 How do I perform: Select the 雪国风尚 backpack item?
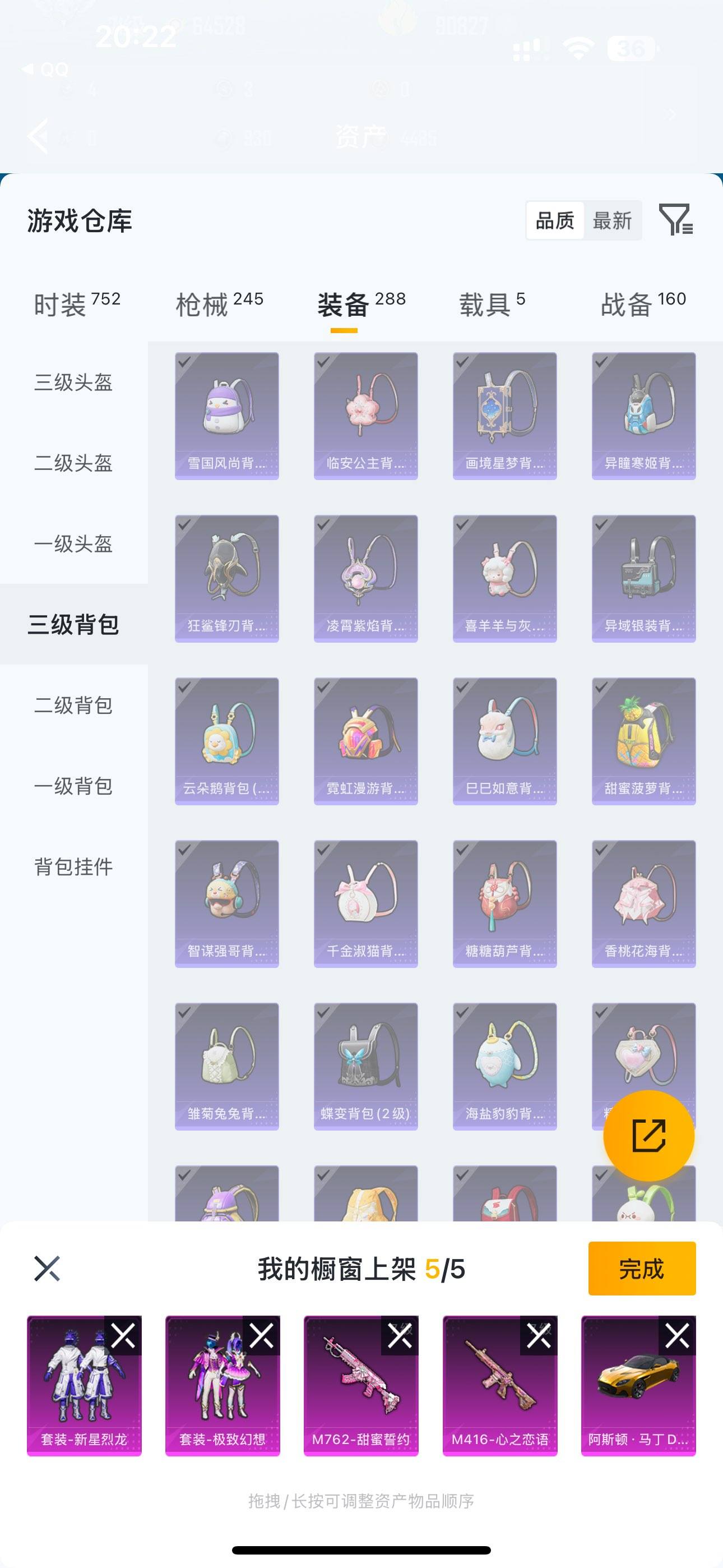(227, 416)
